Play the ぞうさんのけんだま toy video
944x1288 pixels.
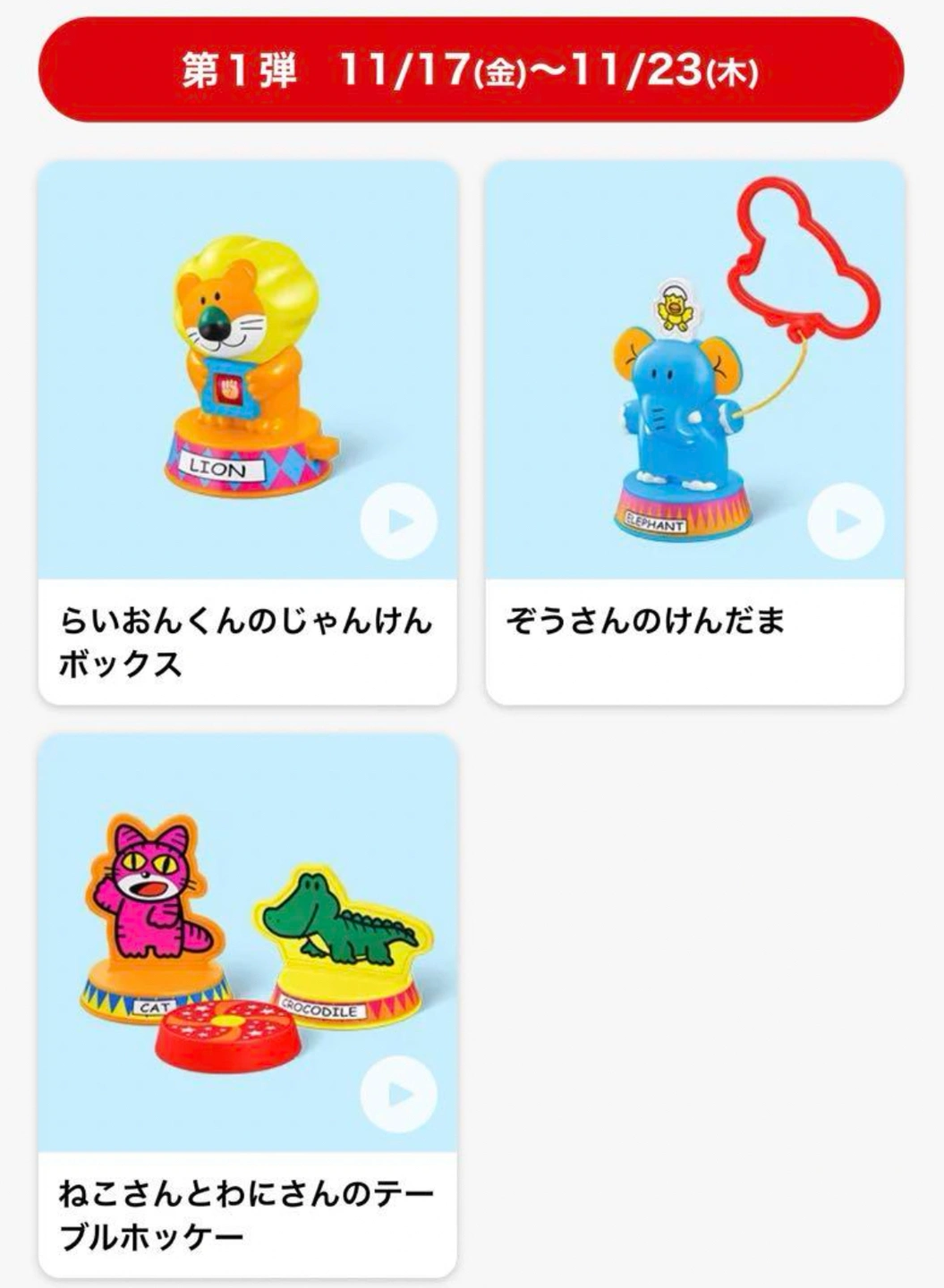(846, 521)
